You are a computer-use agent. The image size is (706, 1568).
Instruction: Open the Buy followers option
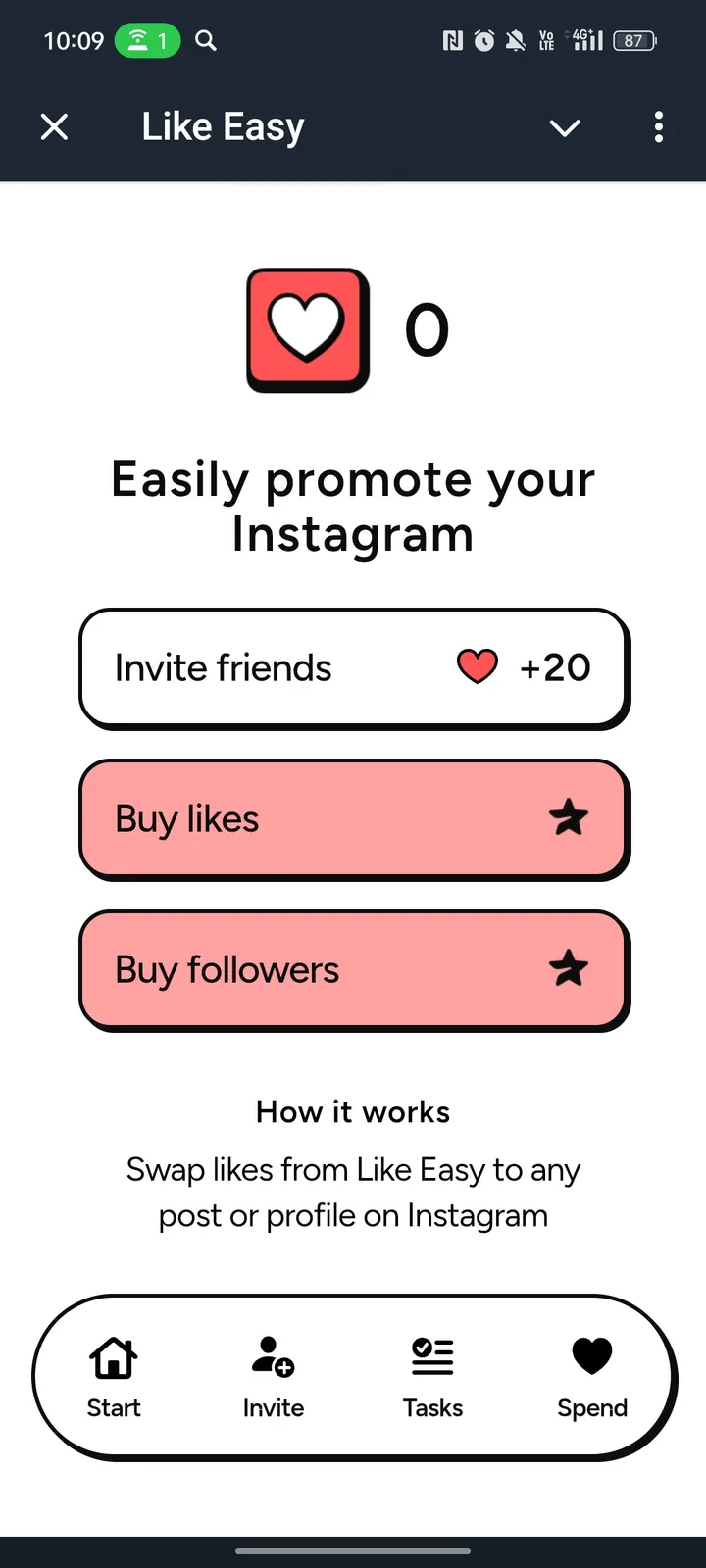[353, 969]
